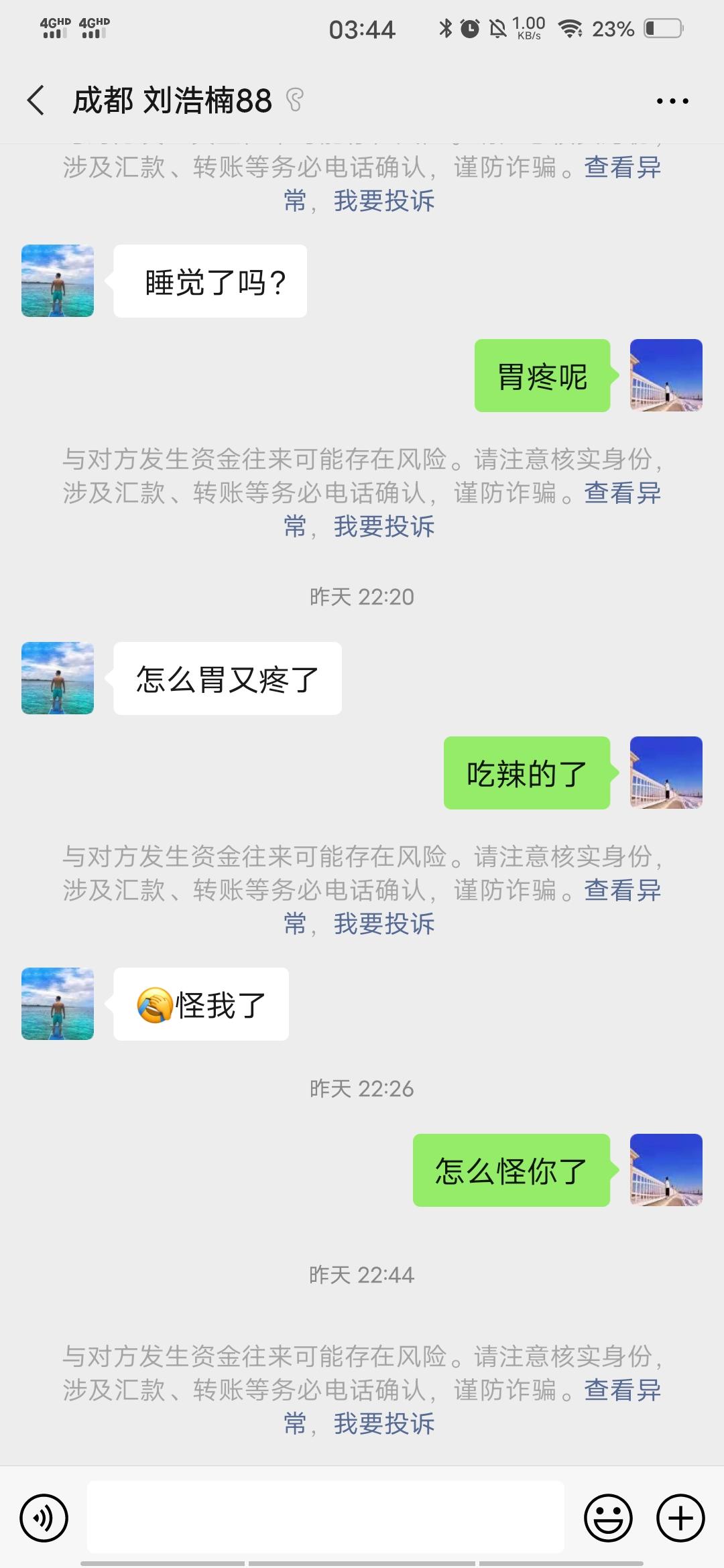724x1568 pixels.
Task: Focus the message text field
Action: point(325,1517)
